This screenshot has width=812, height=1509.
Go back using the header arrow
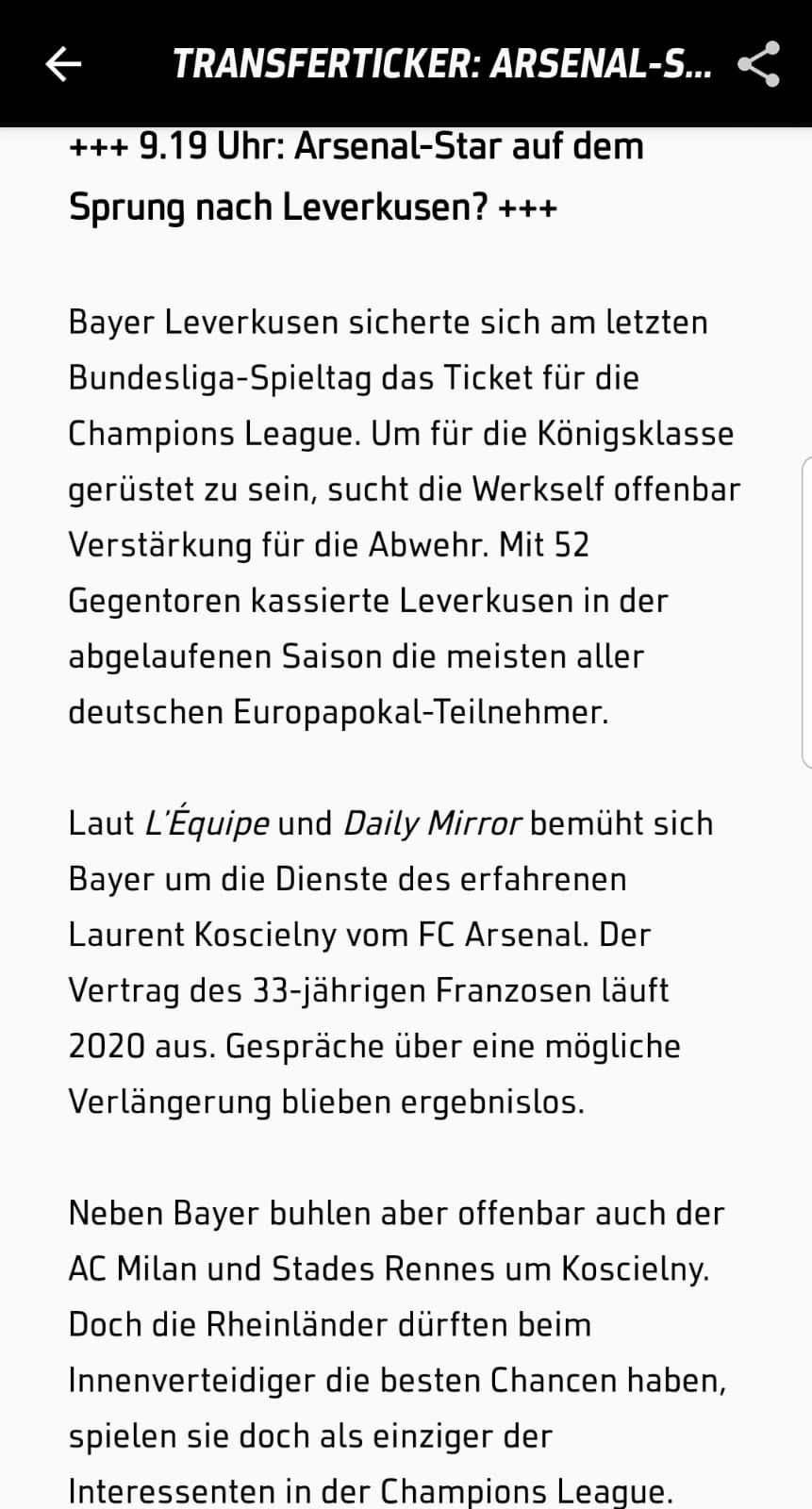coord(63,64)
